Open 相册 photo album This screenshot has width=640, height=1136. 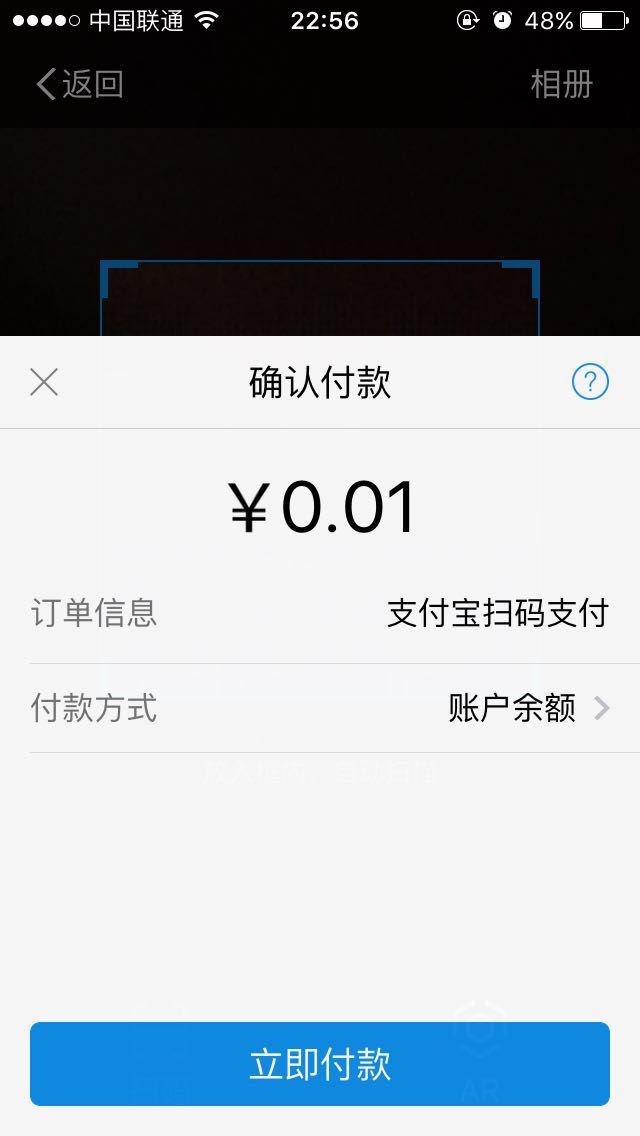tap(562, 84)
